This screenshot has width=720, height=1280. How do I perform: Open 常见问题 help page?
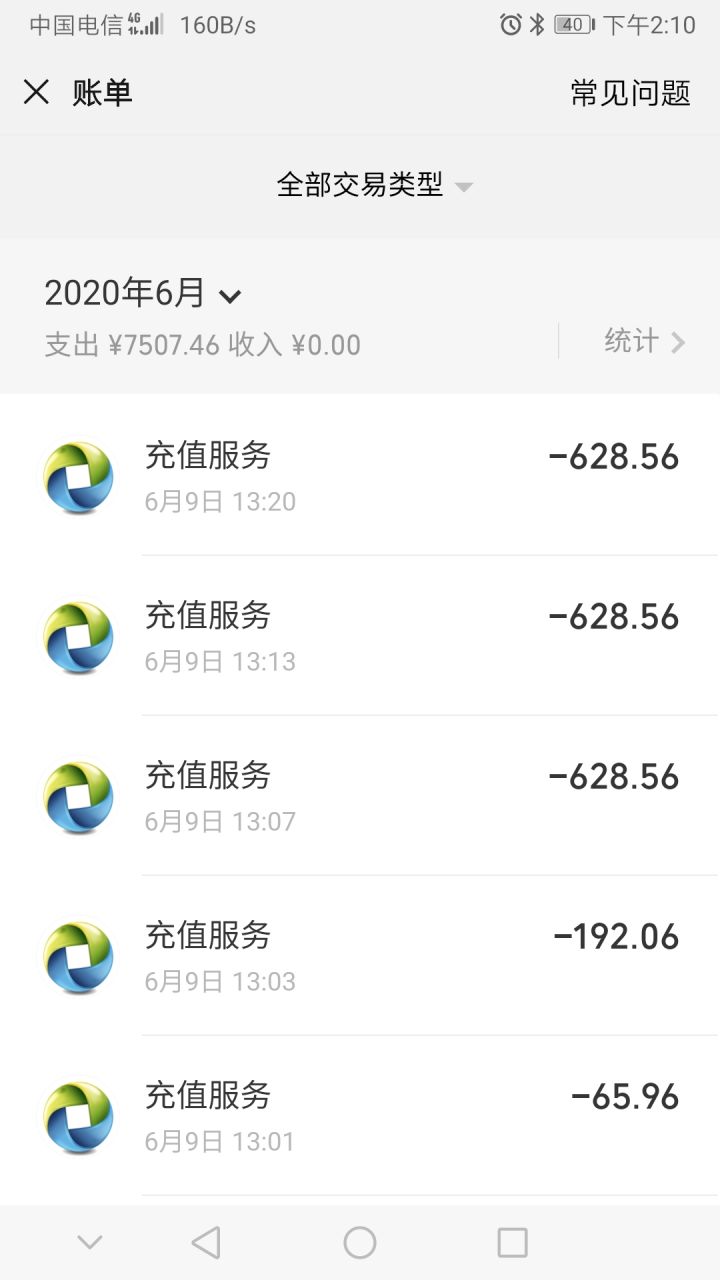point(630,93)
